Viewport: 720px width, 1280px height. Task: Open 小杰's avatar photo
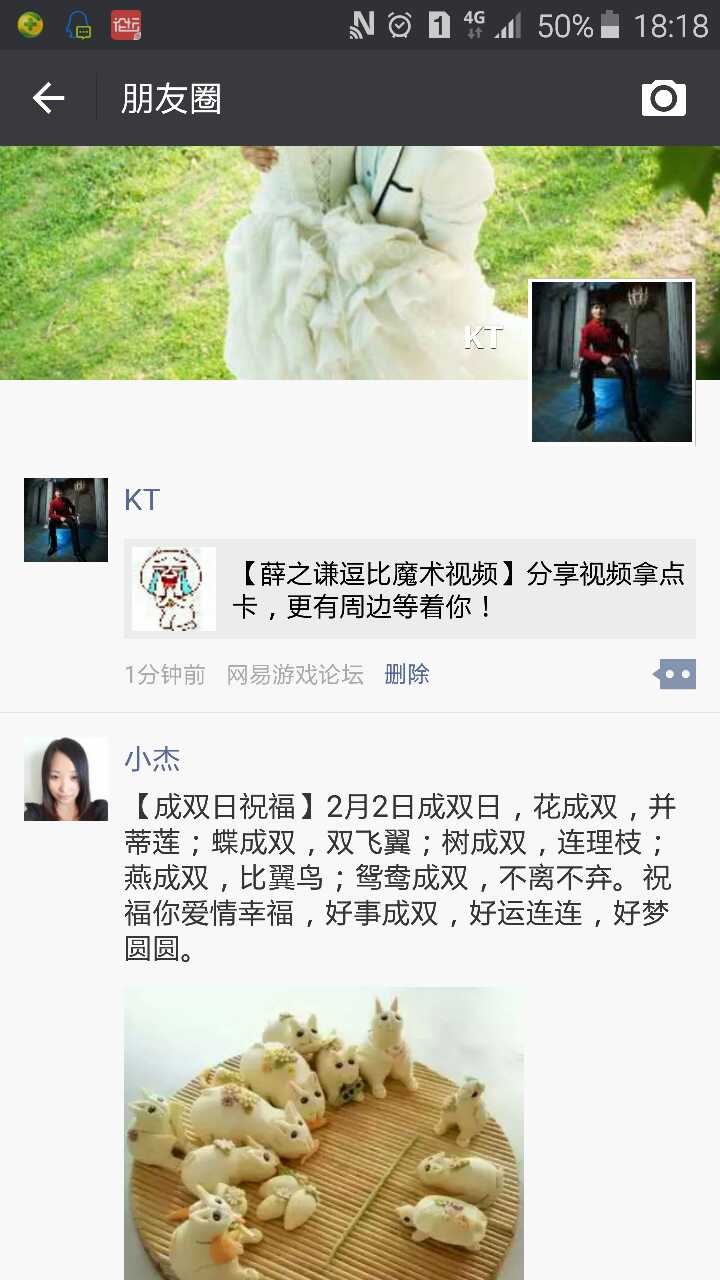pyautogui.click(x=66, y=779)
